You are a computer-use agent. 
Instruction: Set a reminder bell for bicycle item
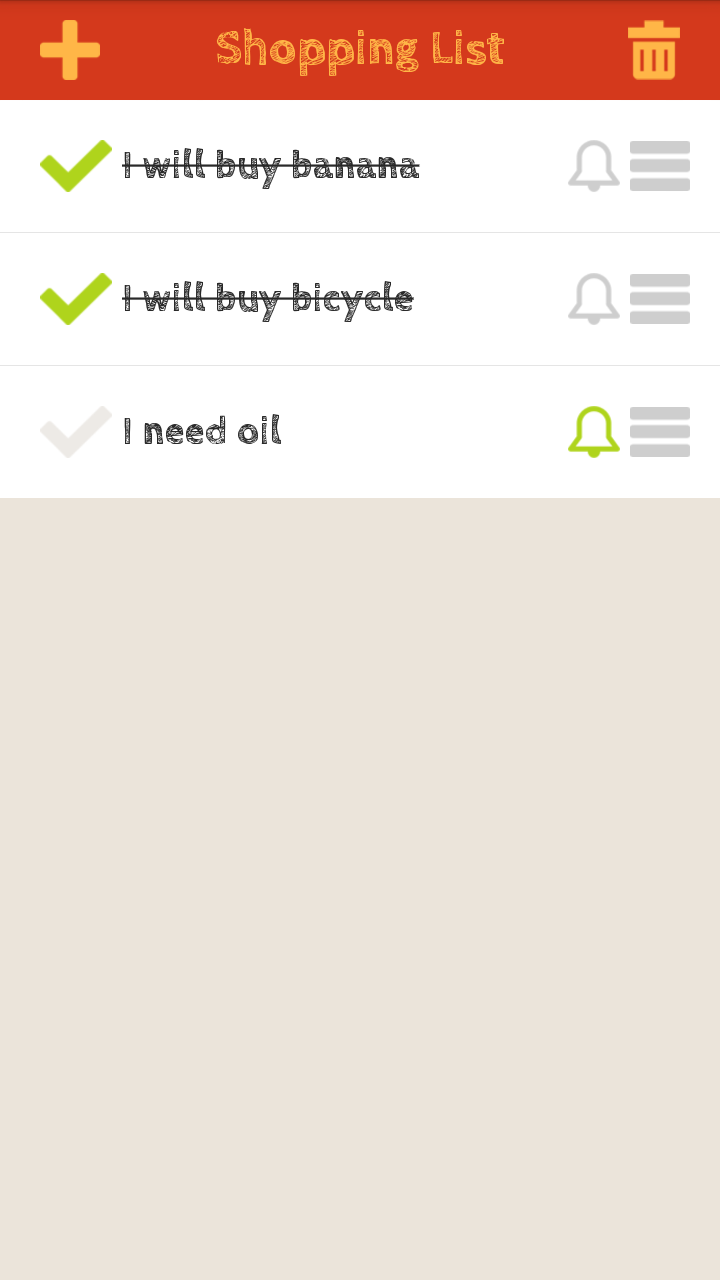pyautogui.click(x=594, y=299)
